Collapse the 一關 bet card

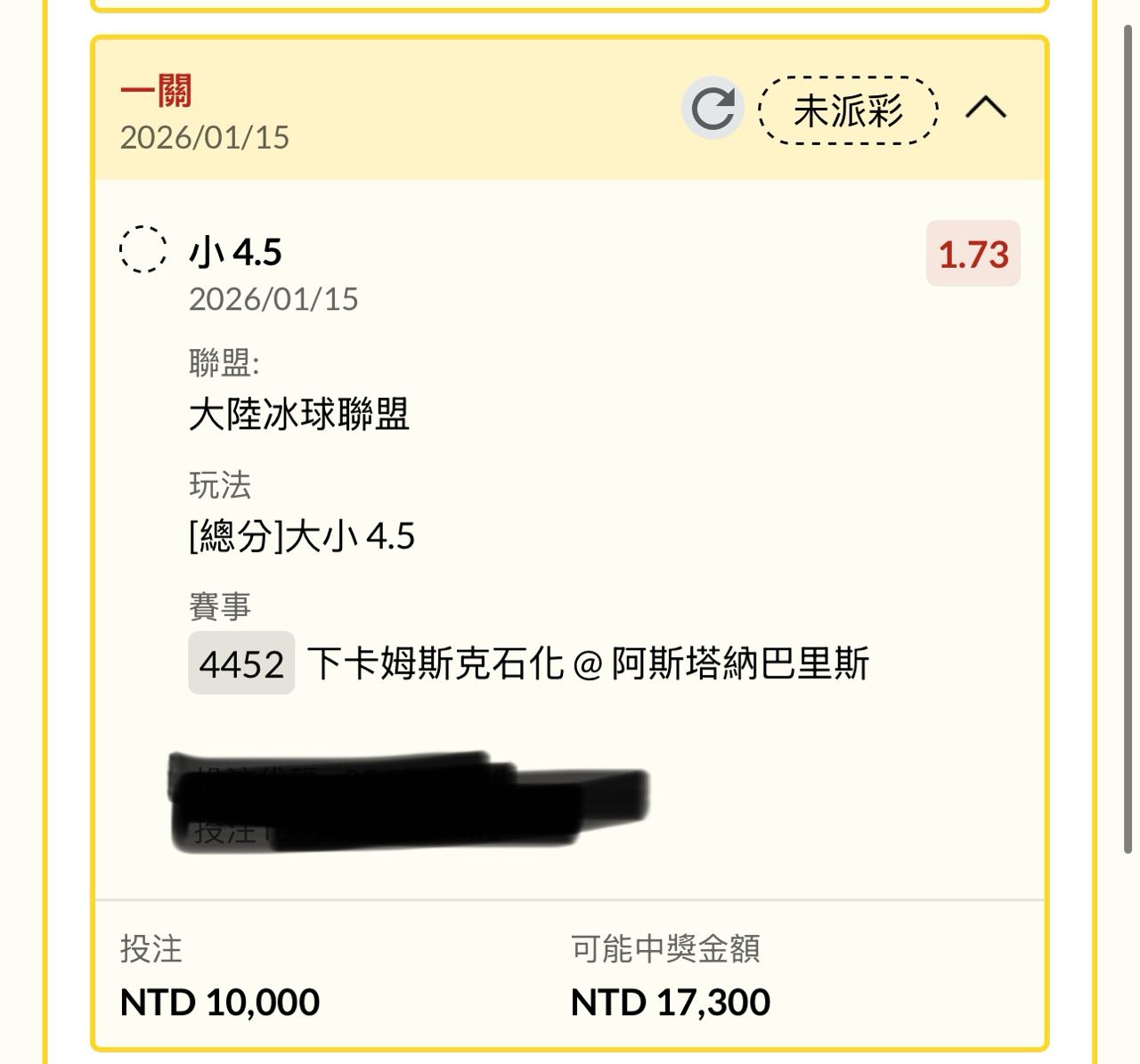click(986, 109)
